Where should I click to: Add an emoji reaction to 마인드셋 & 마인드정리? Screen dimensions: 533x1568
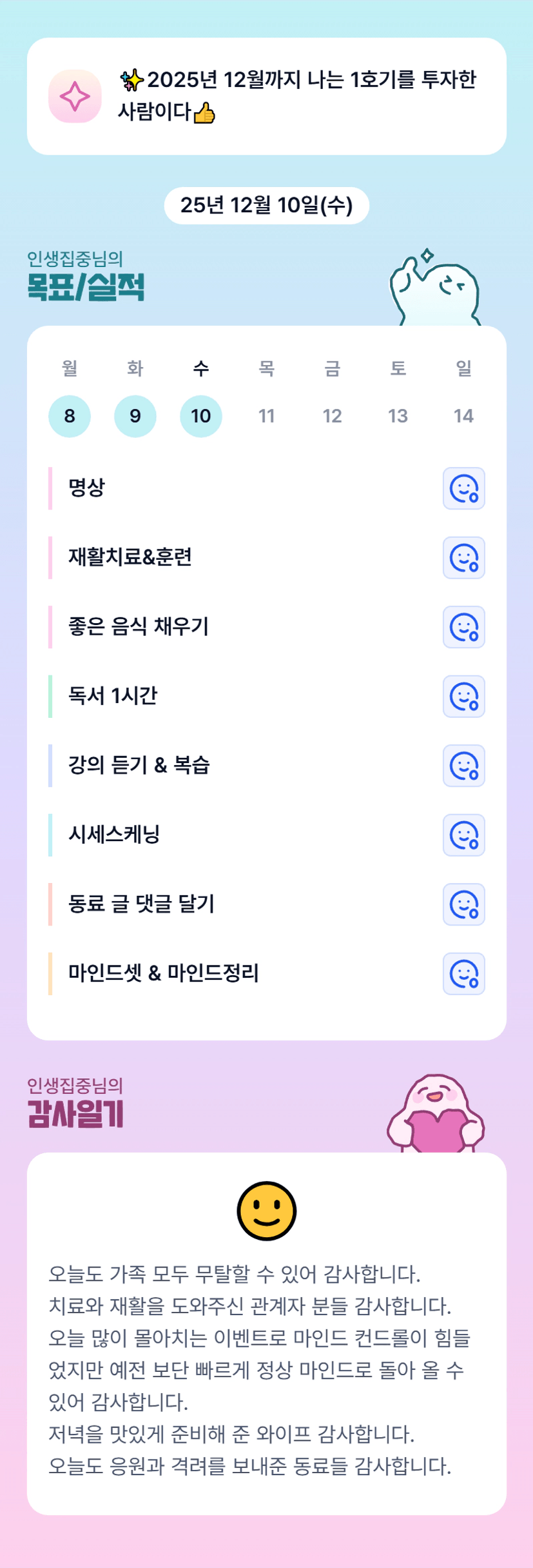point(464,974)
